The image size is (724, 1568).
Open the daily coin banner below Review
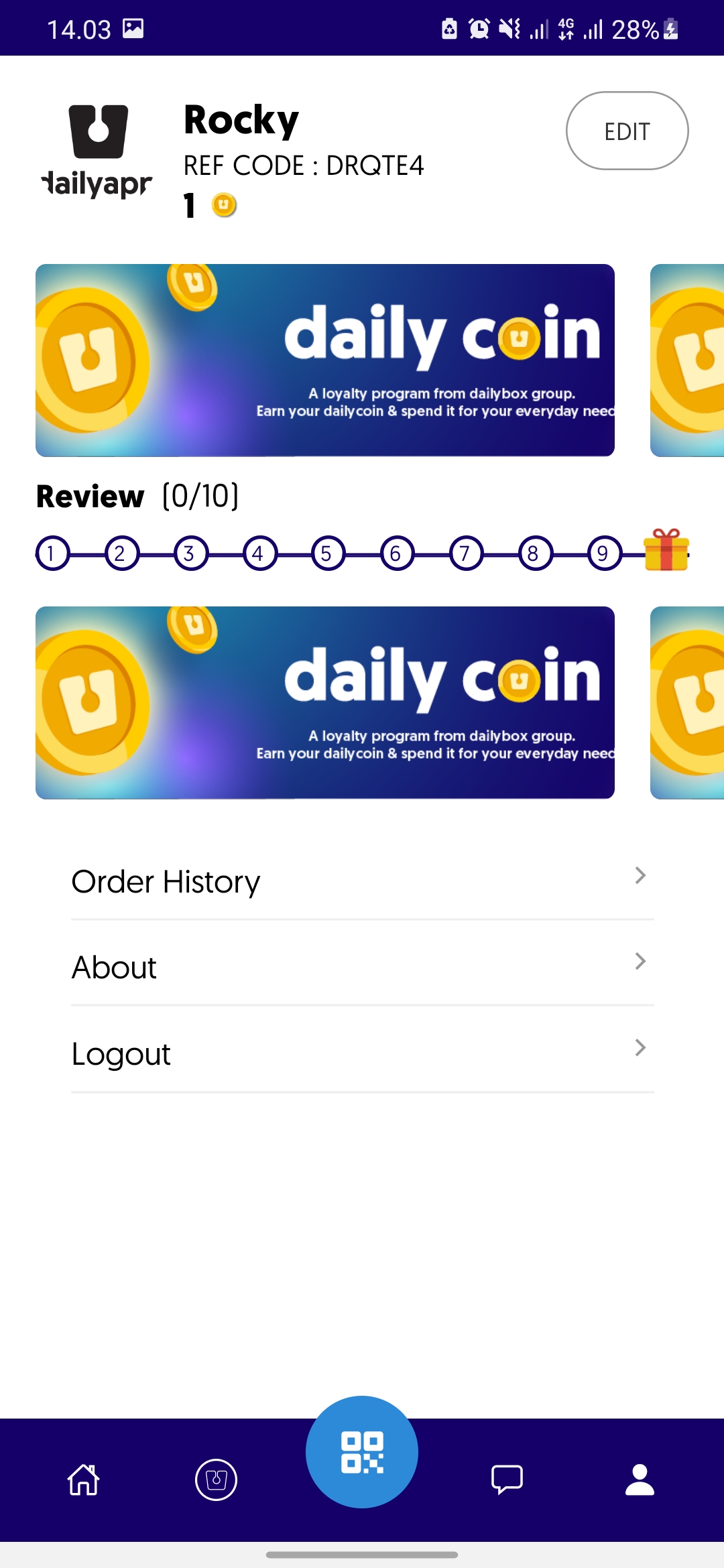[x=325, y=702]
